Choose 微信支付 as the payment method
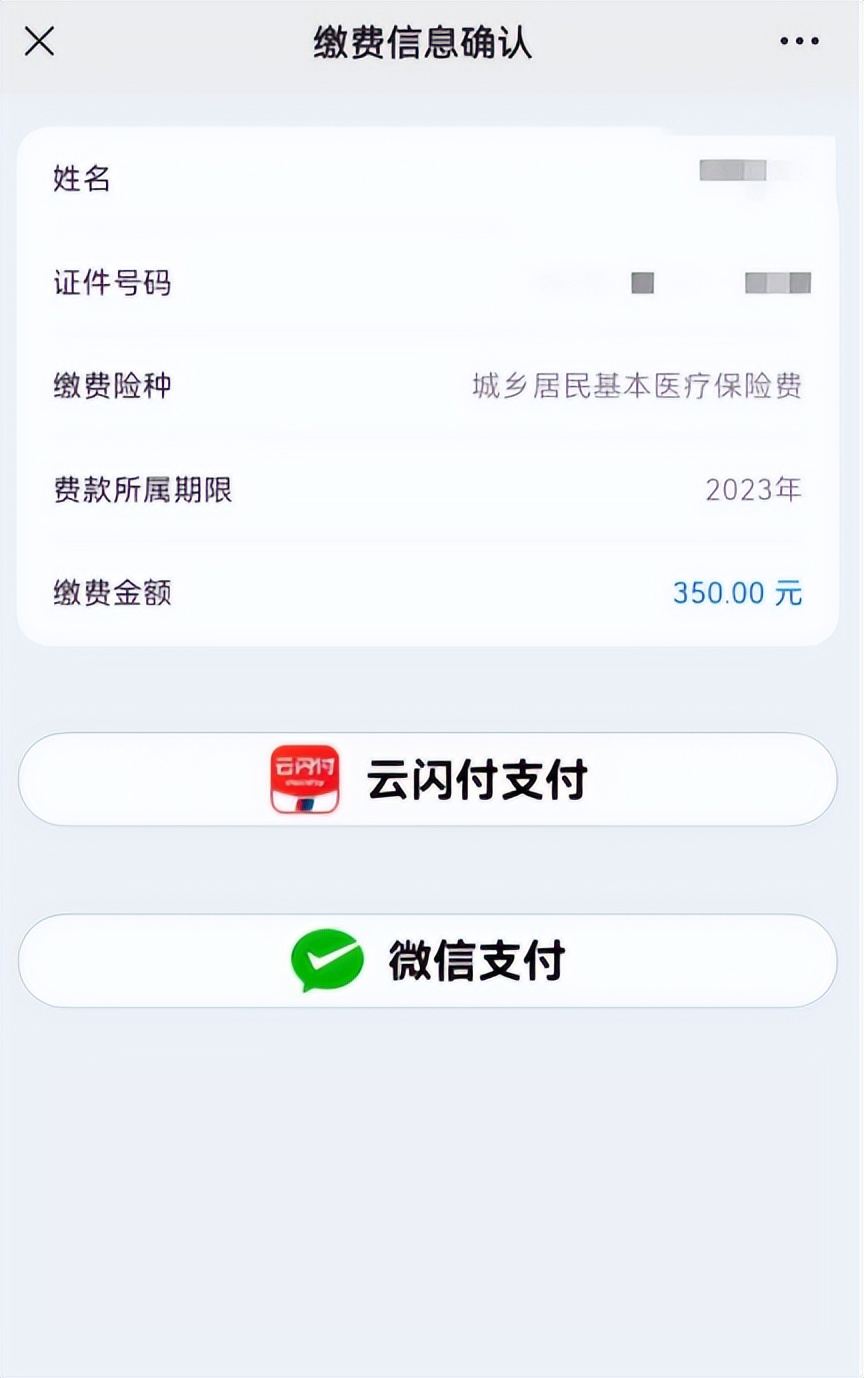Image resolution: width=864 pixels, height=1378 pixels. pyautogui.click(x=432, y=960)
